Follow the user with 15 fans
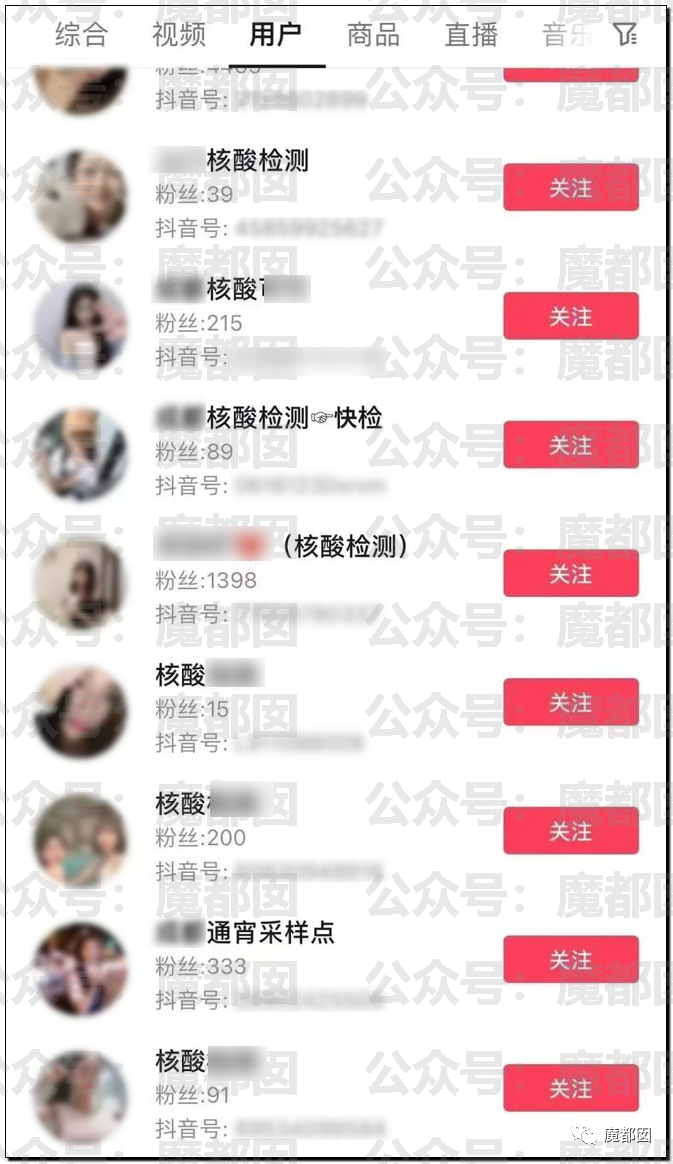 point(571,702)
